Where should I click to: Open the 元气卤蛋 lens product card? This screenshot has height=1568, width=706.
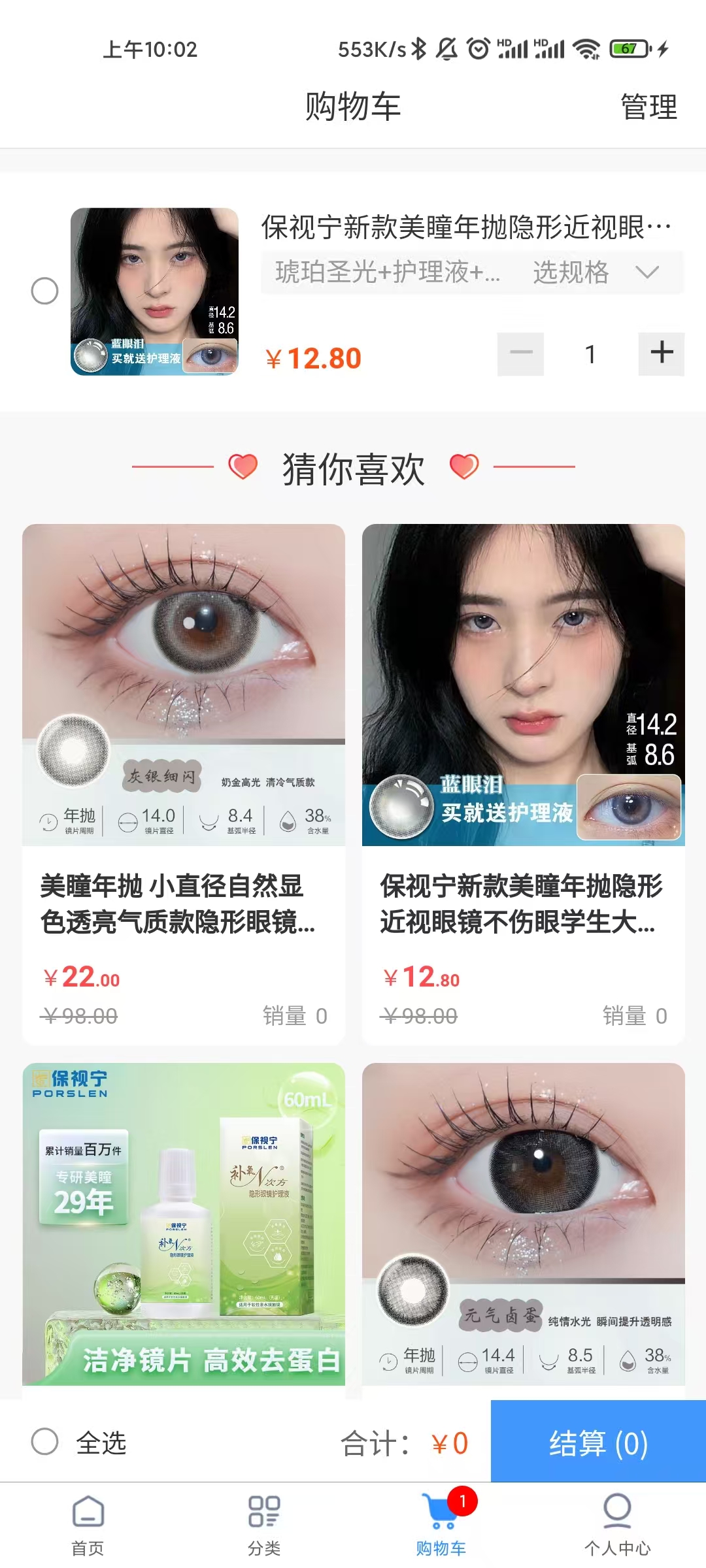(523, 1224)
